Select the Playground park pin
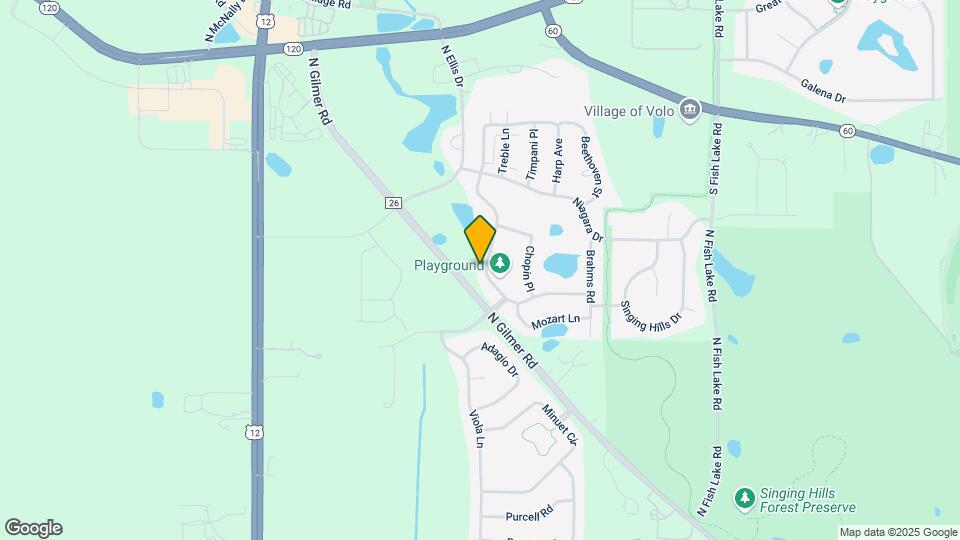 (x=500, y=264)
